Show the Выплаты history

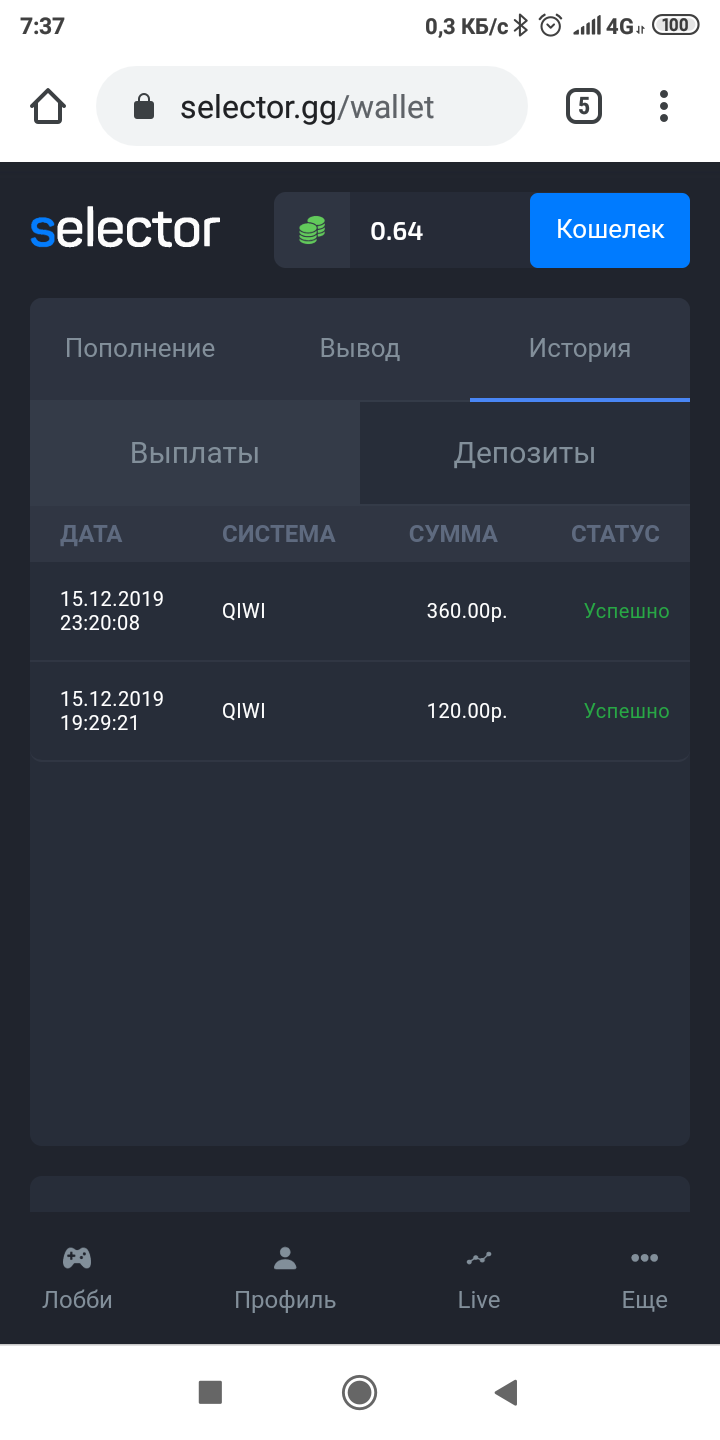(x=195, y=453)
